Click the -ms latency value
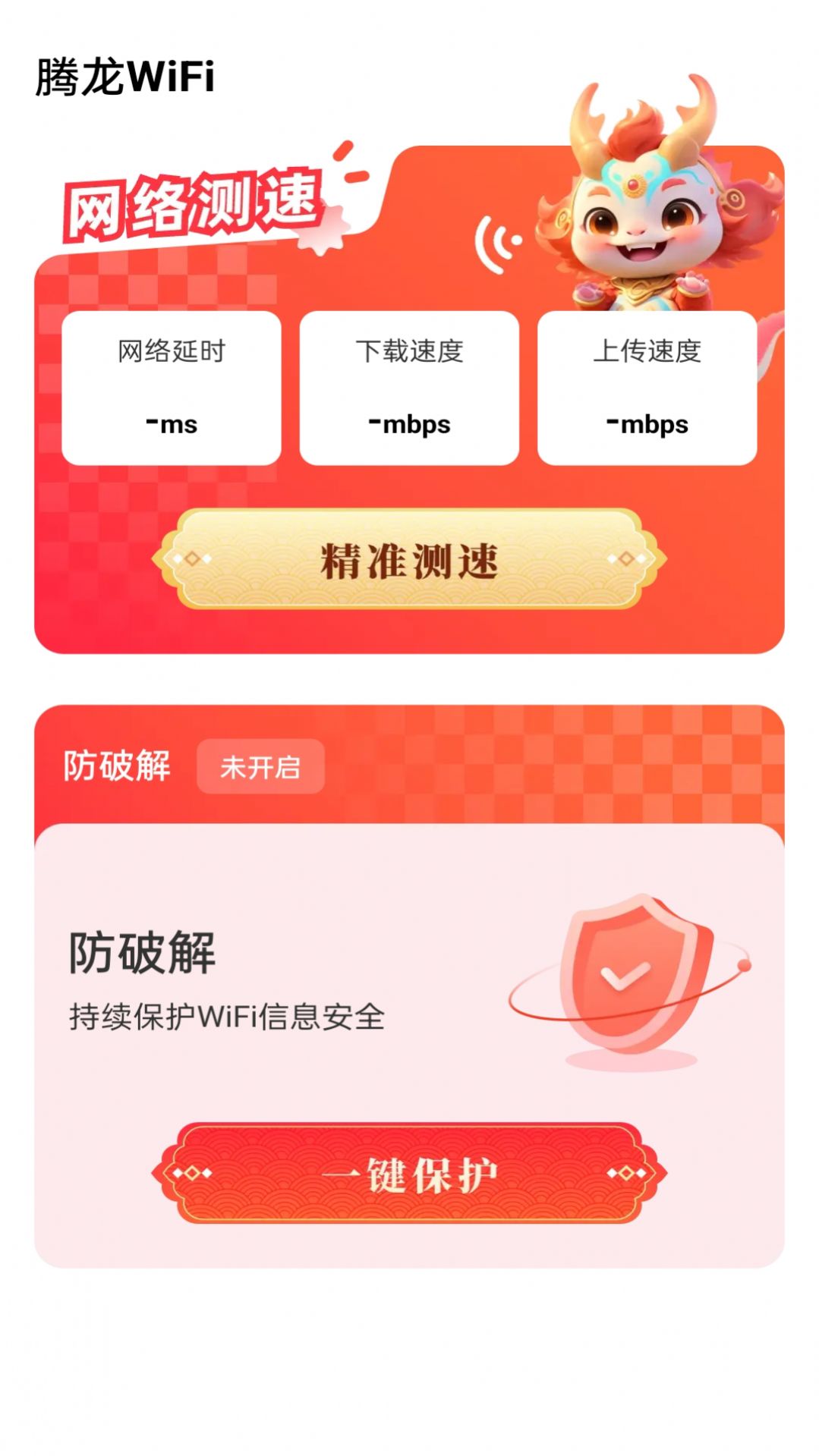The image size is (819, 1456). coord(173,424)
